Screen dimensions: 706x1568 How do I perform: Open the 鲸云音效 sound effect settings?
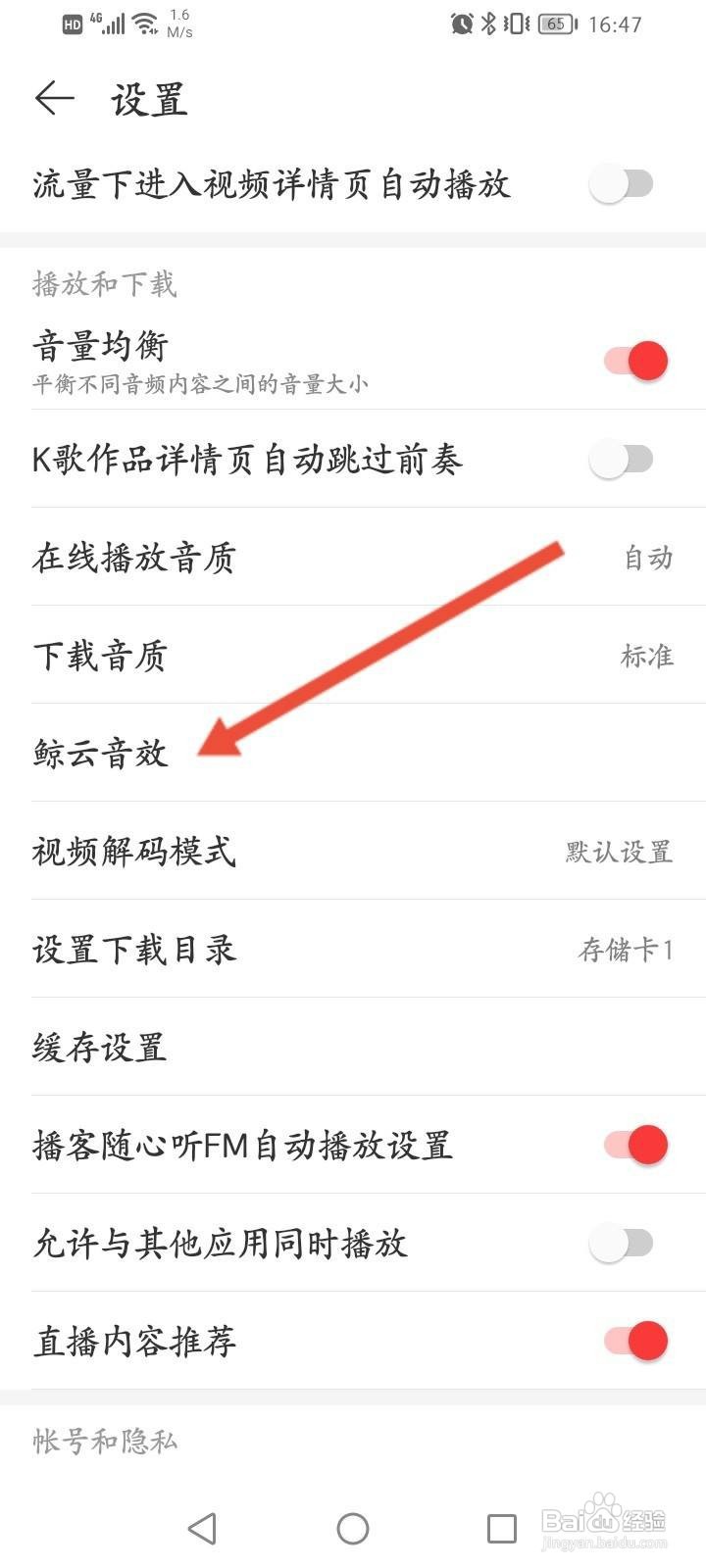click(x=353, y=753)
